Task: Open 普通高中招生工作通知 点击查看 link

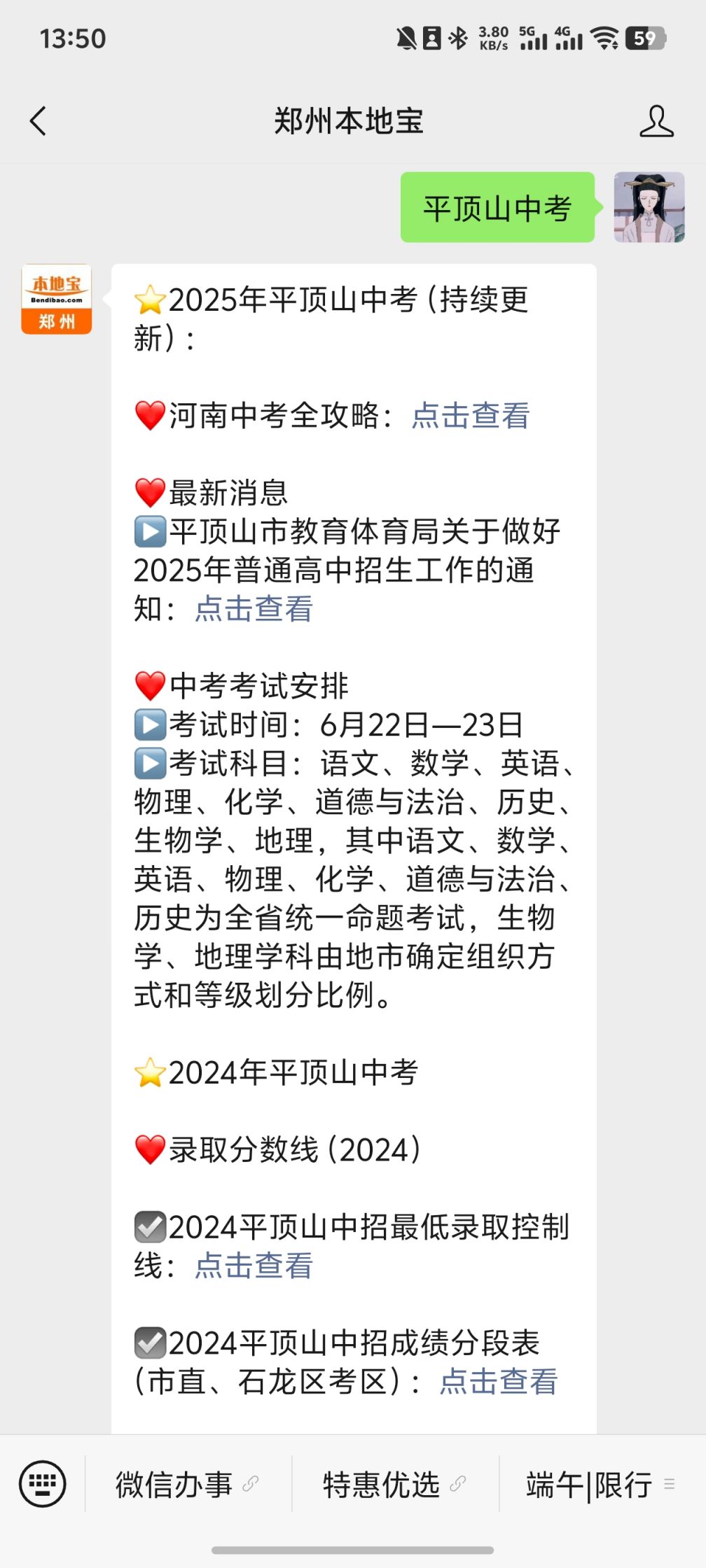Action: (x=254, y=609)
